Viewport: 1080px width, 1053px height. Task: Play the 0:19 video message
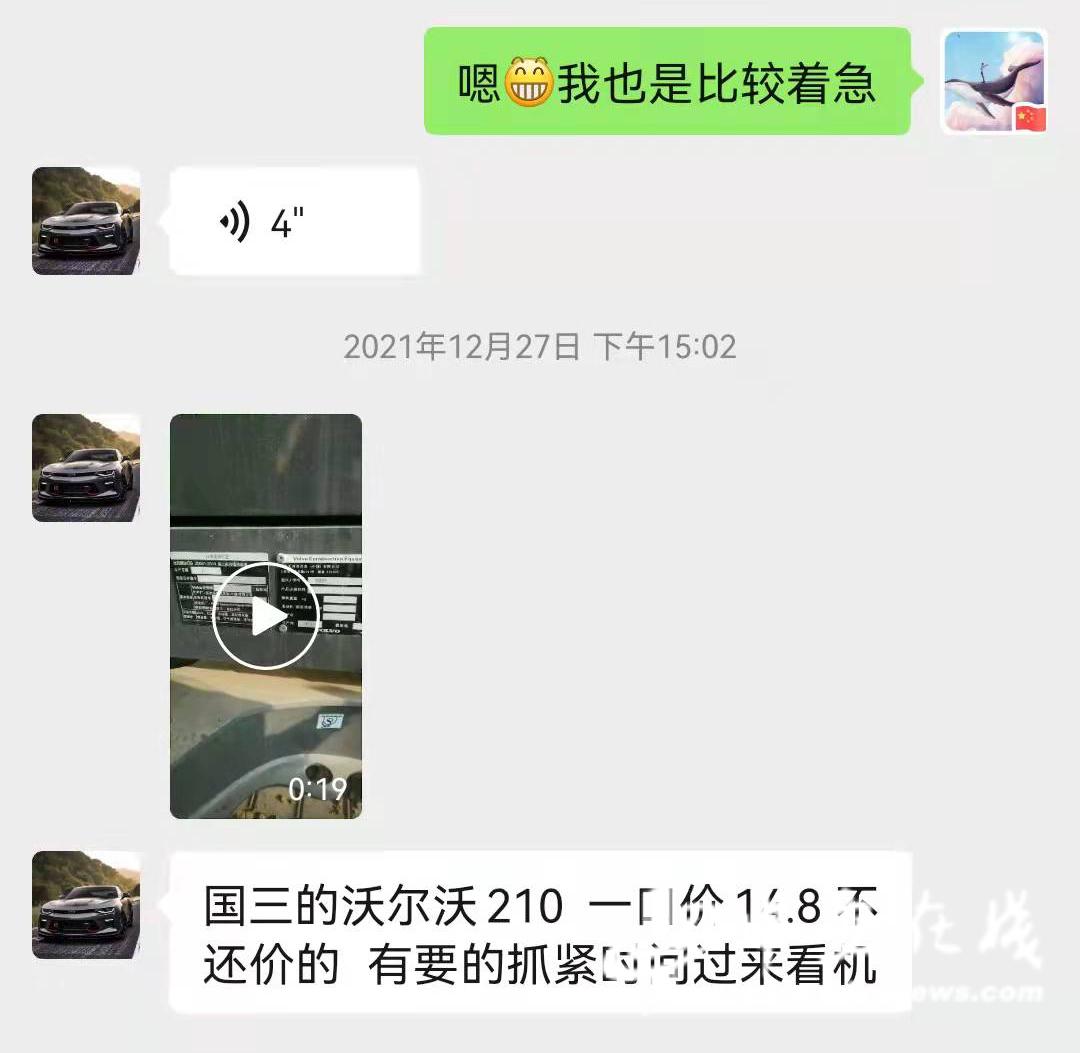coord(266,616)
